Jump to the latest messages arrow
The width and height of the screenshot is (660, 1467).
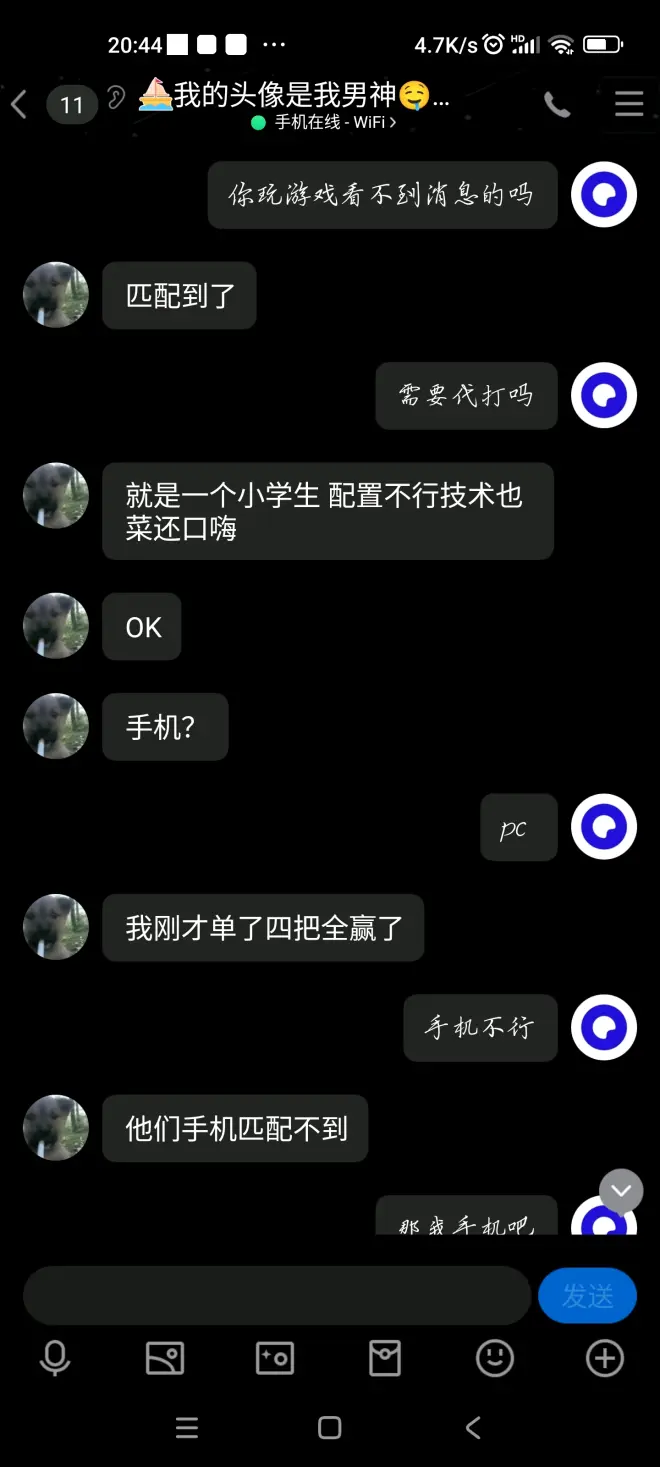point(621,1191)
